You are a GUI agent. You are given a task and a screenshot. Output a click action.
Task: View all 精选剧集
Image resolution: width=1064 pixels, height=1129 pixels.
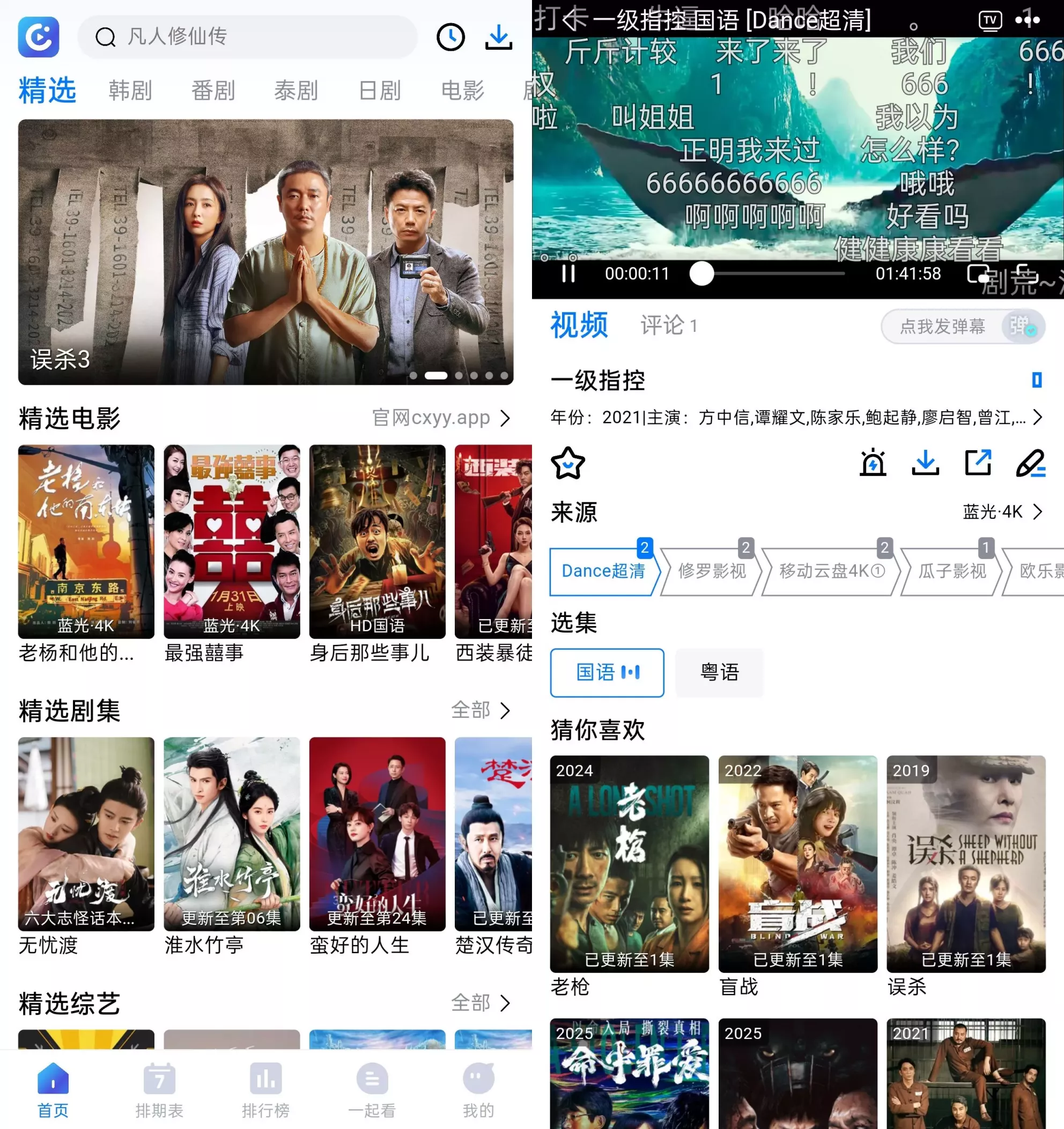481,710
